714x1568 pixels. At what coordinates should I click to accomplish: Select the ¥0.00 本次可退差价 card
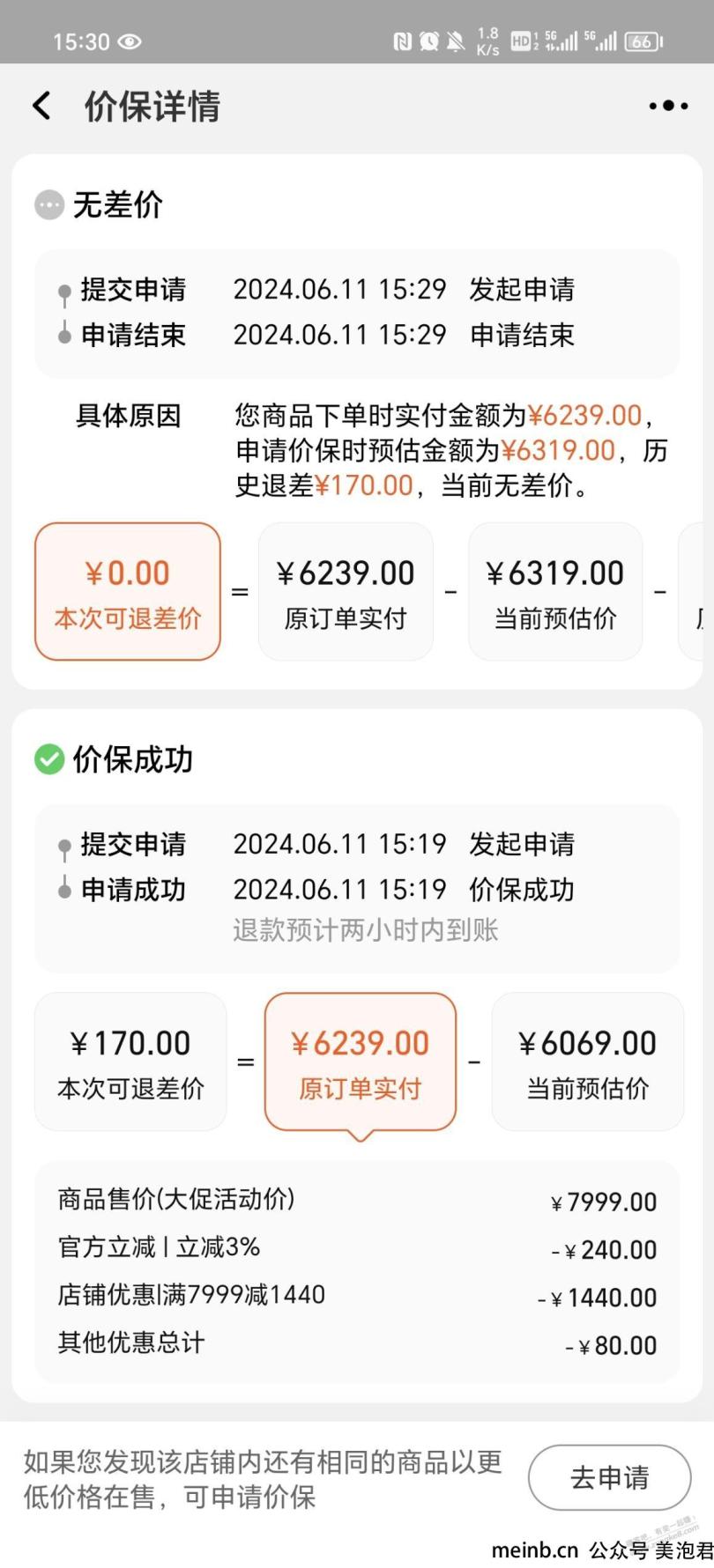(x=128, y=591)
